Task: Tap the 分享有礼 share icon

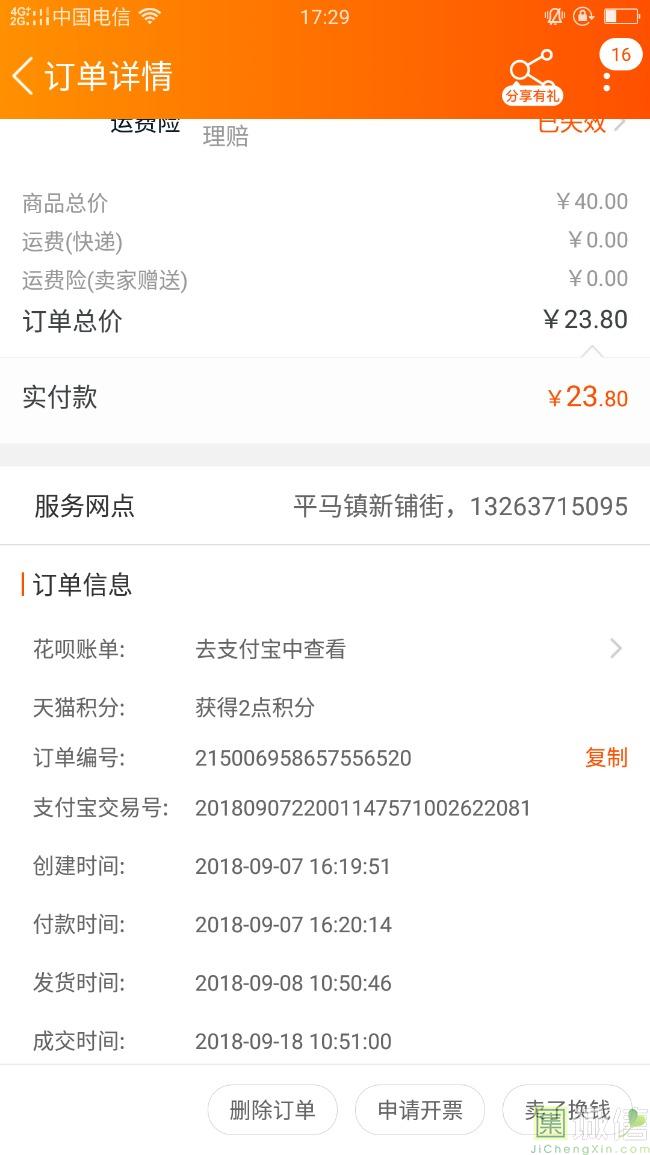Action: (x=533, y=77)
